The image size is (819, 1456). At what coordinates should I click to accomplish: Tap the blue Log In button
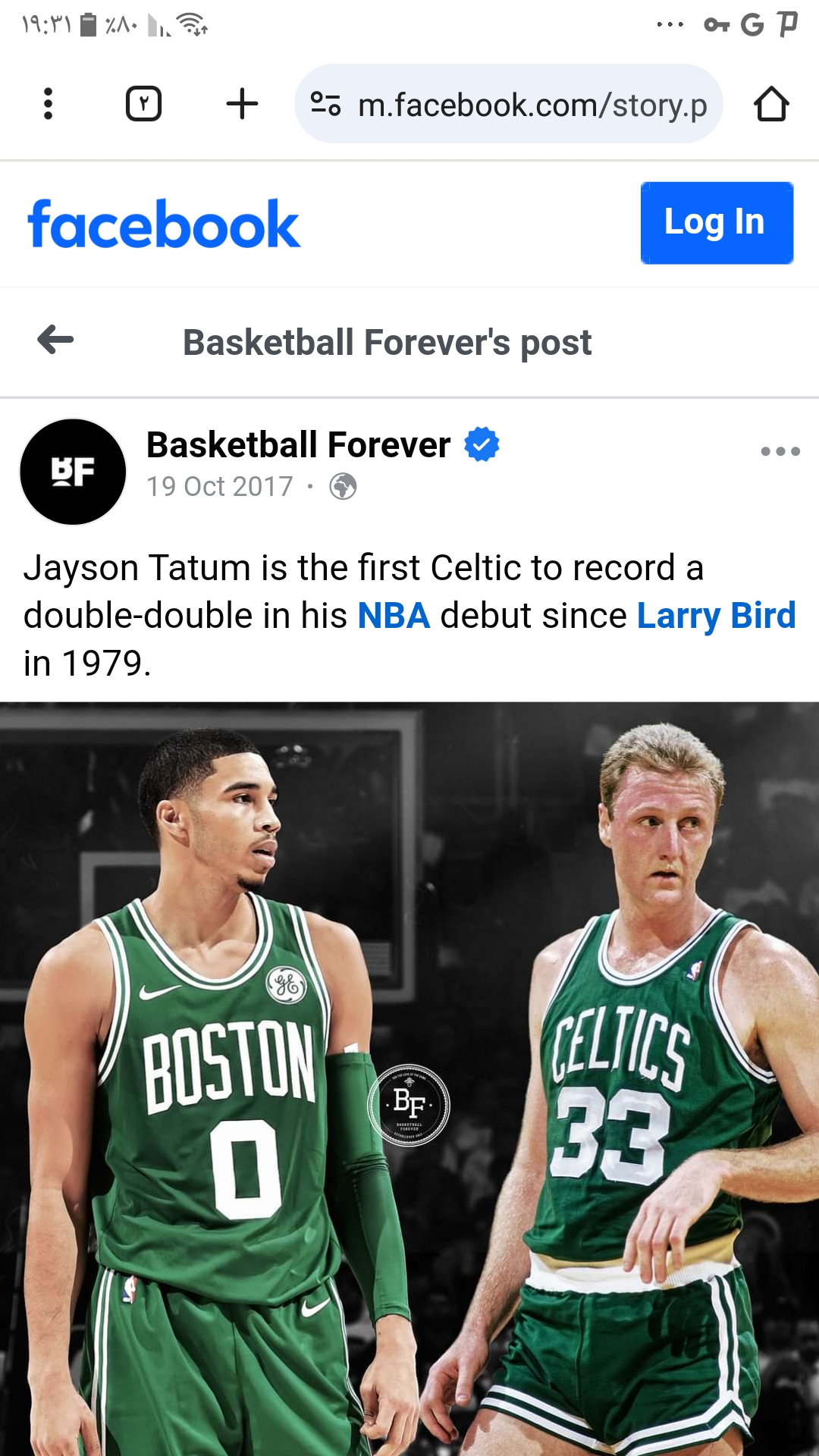(x=717, y=223)
